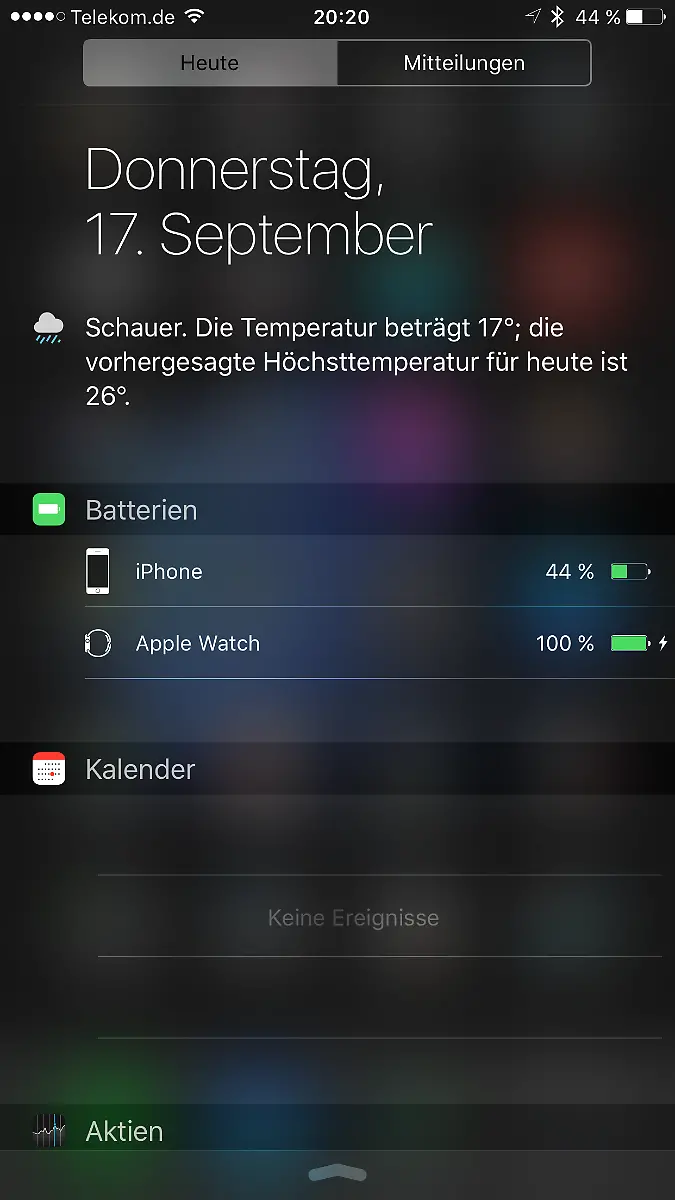Switch to the Heute tab
Viewport: 675px width, 1200px height.
pyautogui.click(x=210, y=63)
